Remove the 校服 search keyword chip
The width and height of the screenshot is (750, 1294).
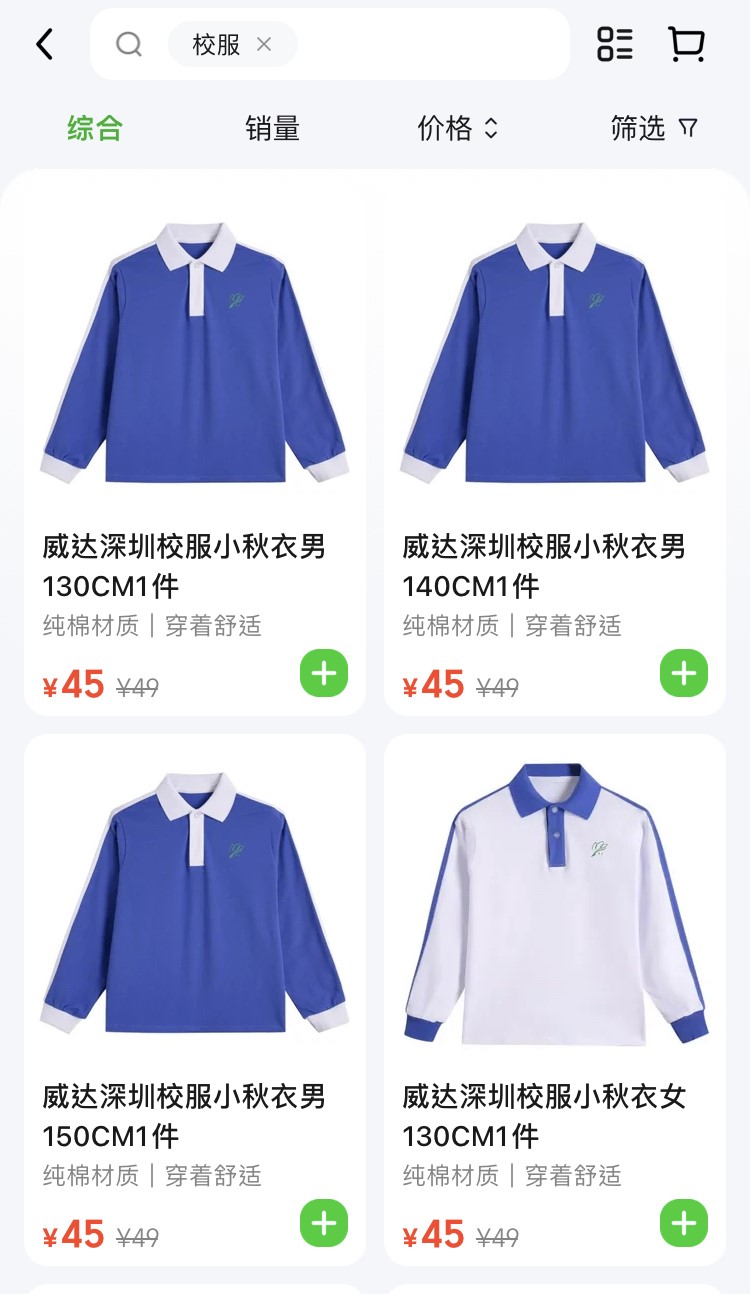[x=264, y=44]
